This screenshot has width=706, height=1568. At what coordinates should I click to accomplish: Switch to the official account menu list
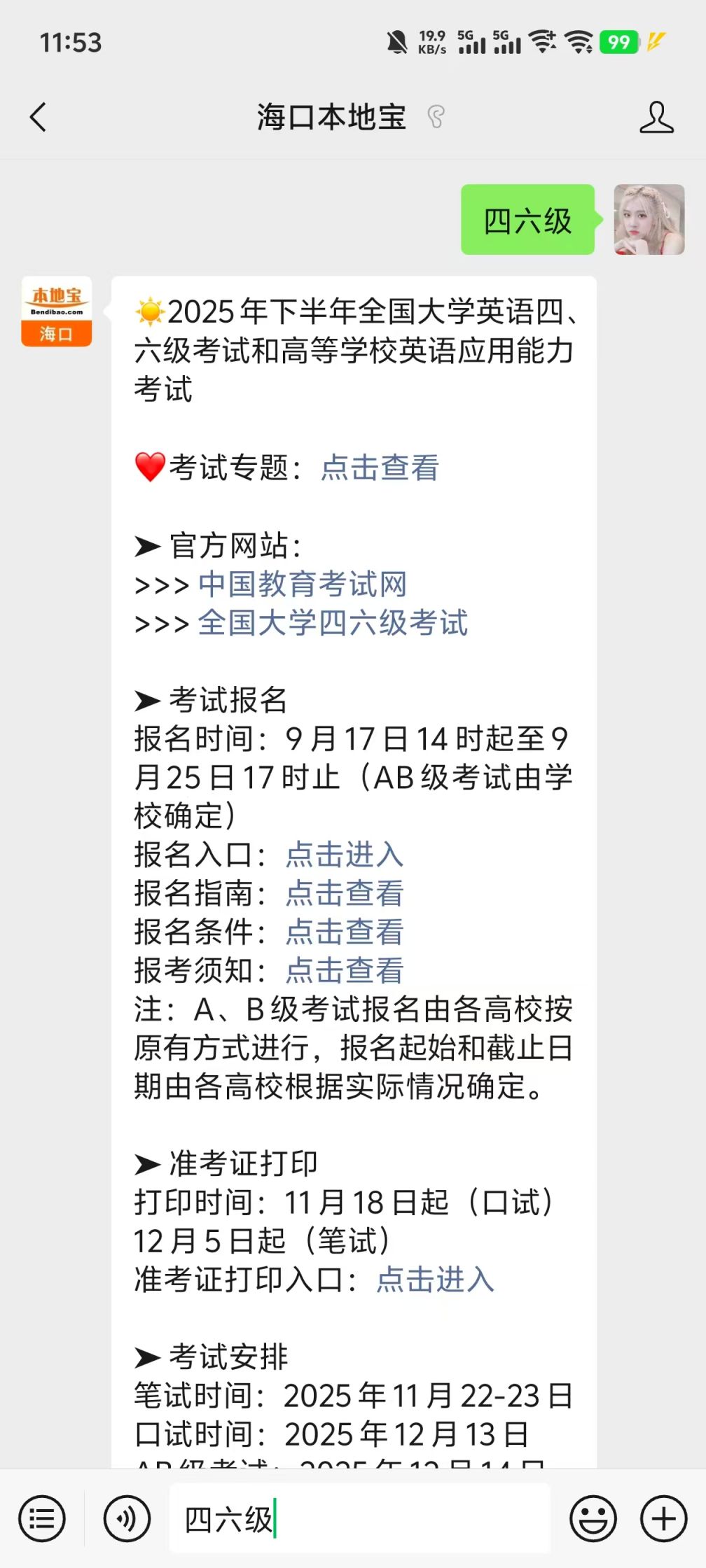[42, 1519]
